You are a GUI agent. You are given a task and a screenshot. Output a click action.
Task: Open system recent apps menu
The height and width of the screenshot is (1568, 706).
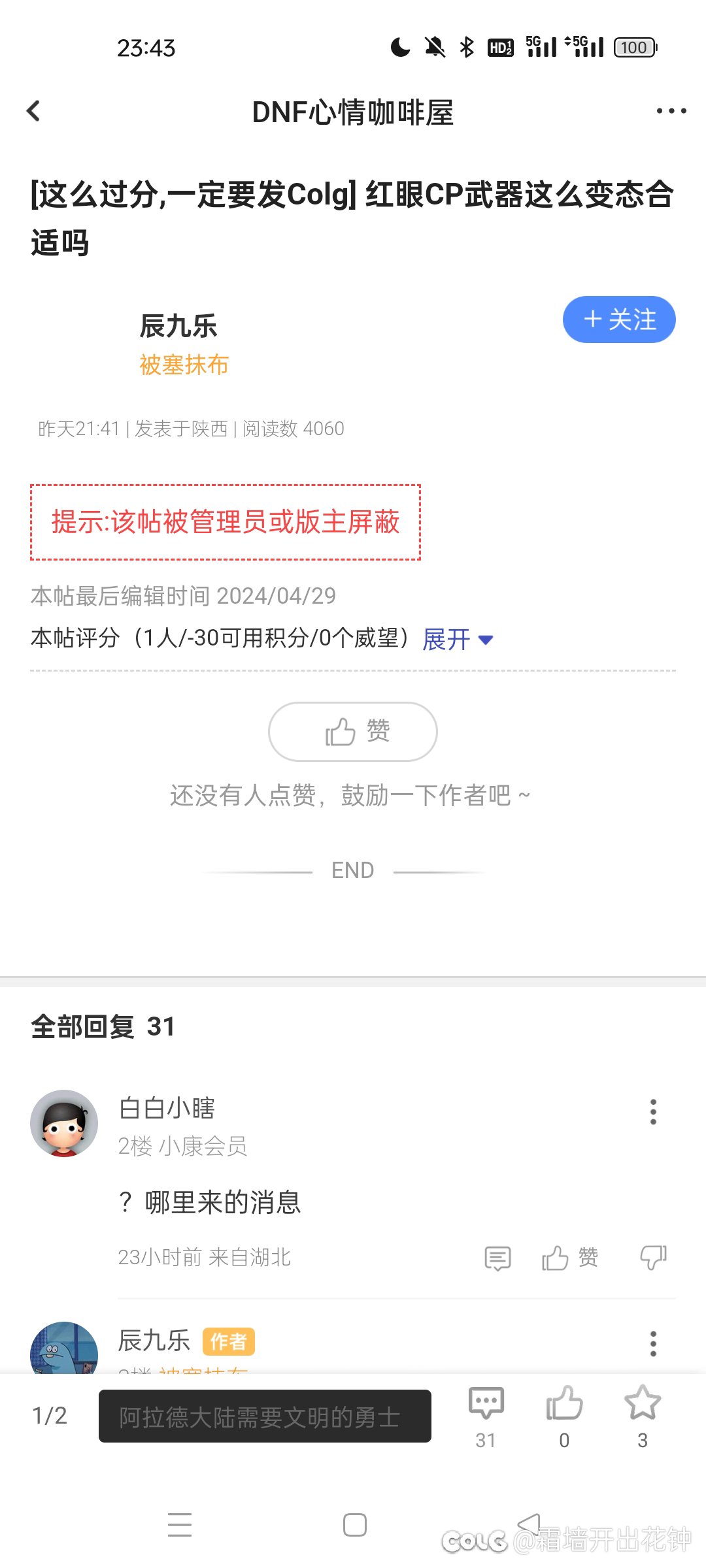click(180, 1525)
